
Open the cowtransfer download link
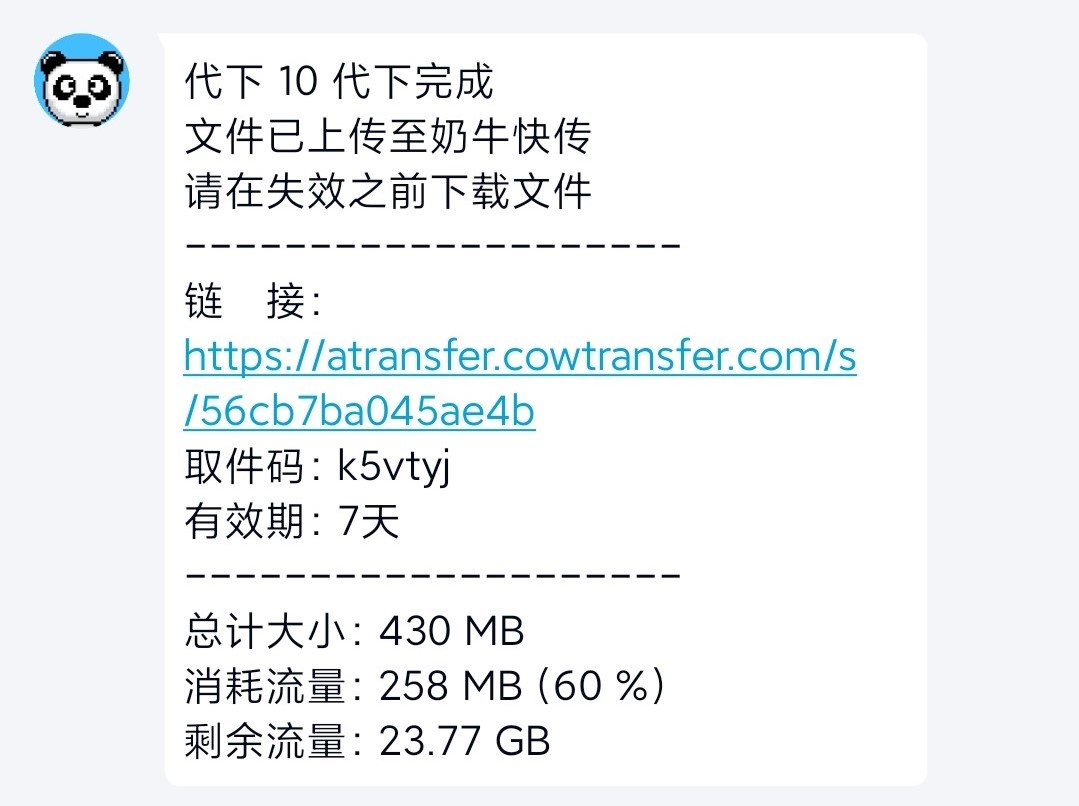[519, 358]
